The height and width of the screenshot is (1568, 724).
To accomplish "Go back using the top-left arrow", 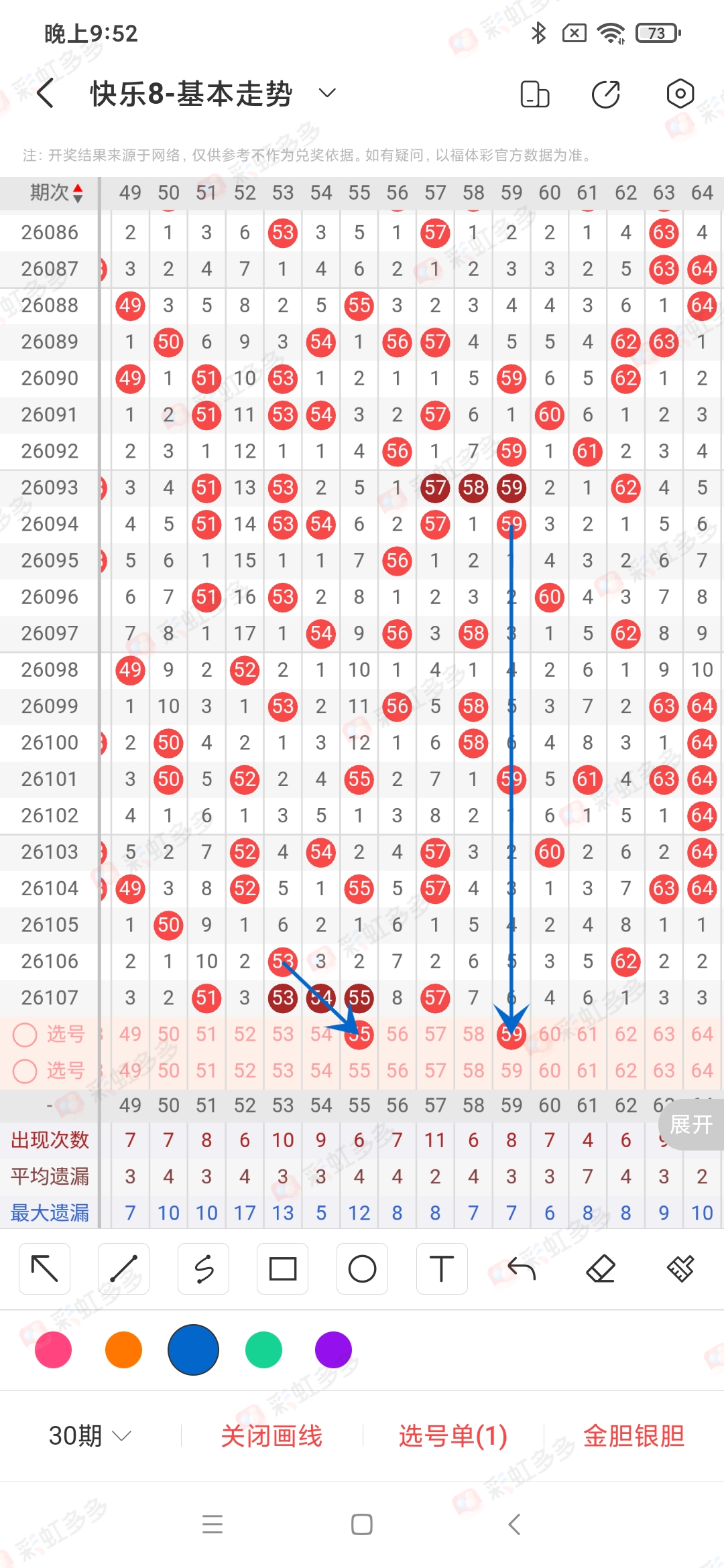I will point(46,93).
